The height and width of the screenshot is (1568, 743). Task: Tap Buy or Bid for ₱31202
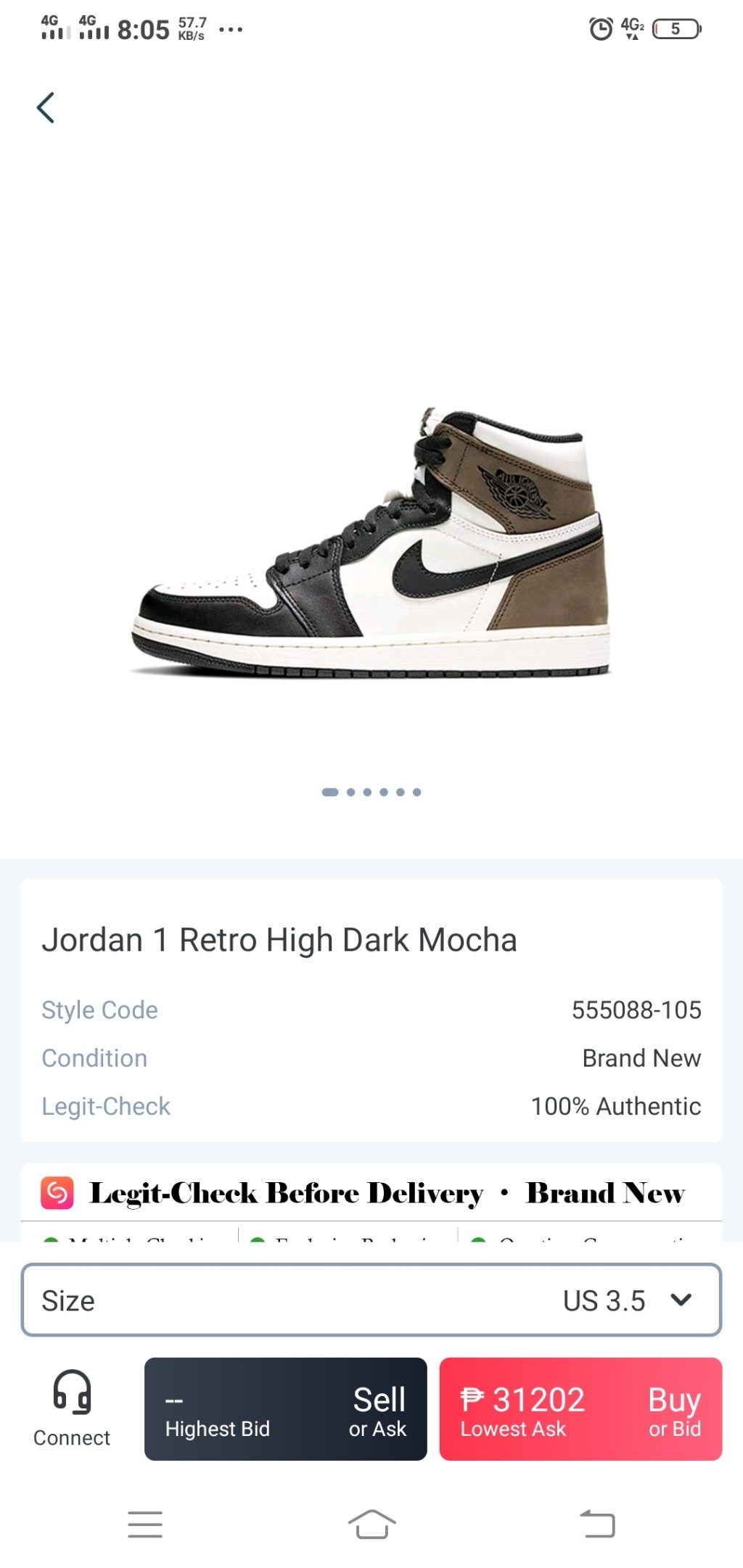(580, 1408)
